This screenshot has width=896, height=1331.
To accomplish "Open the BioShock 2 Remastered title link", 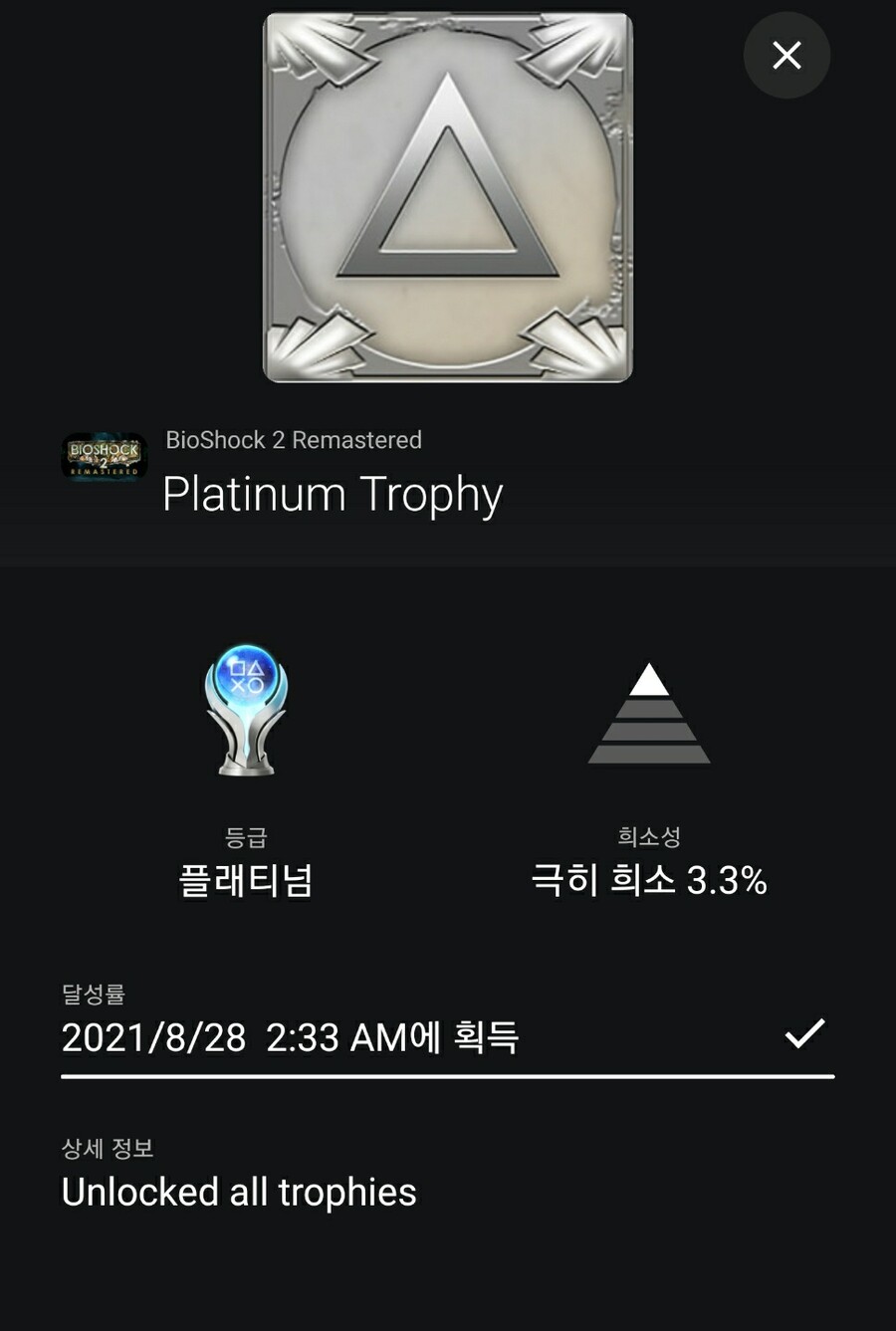I will pyautogui.click(x=295, y=439).
